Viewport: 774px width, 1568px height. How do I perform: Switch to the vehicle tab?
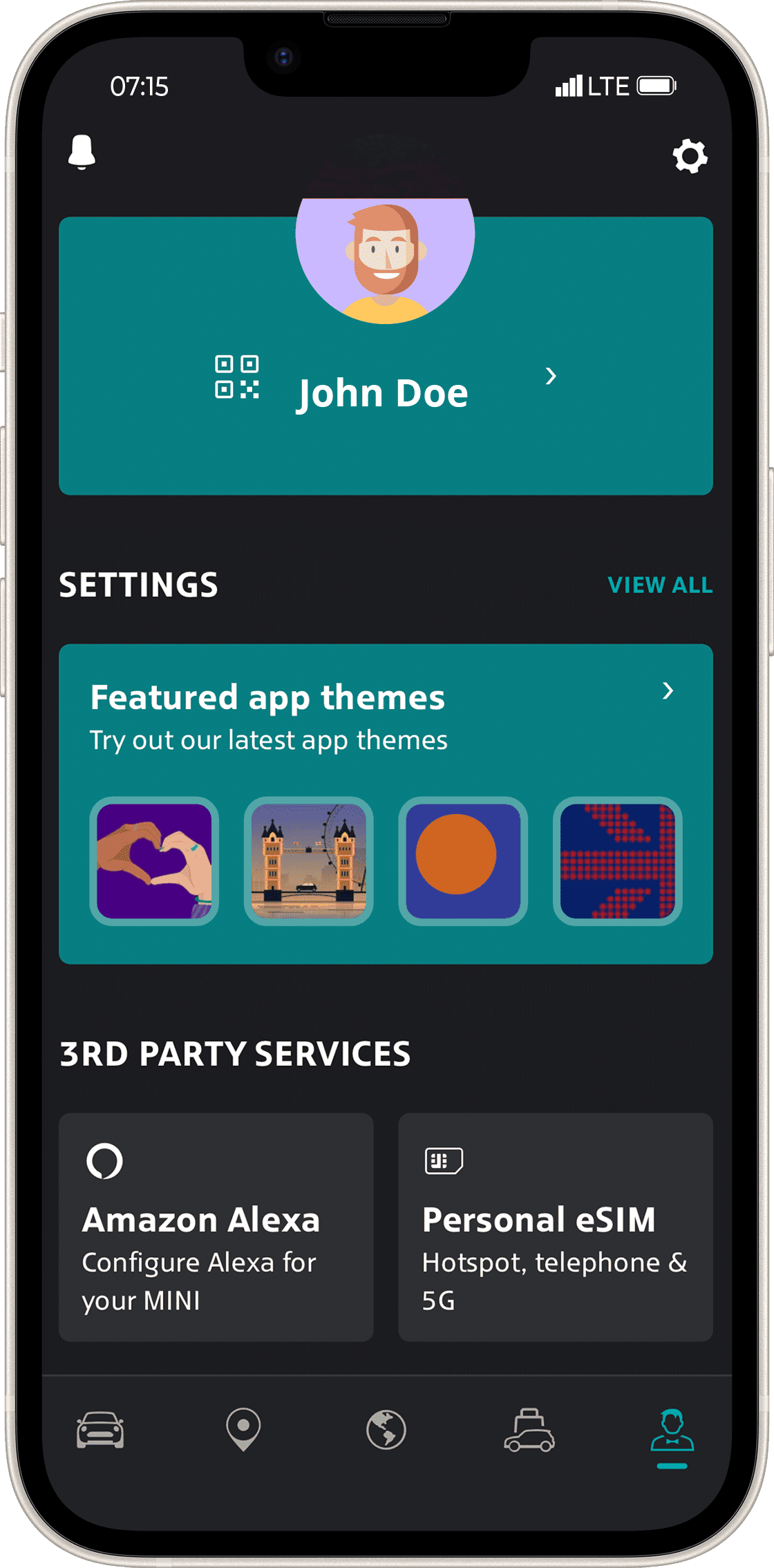[x=100, y=1430]
